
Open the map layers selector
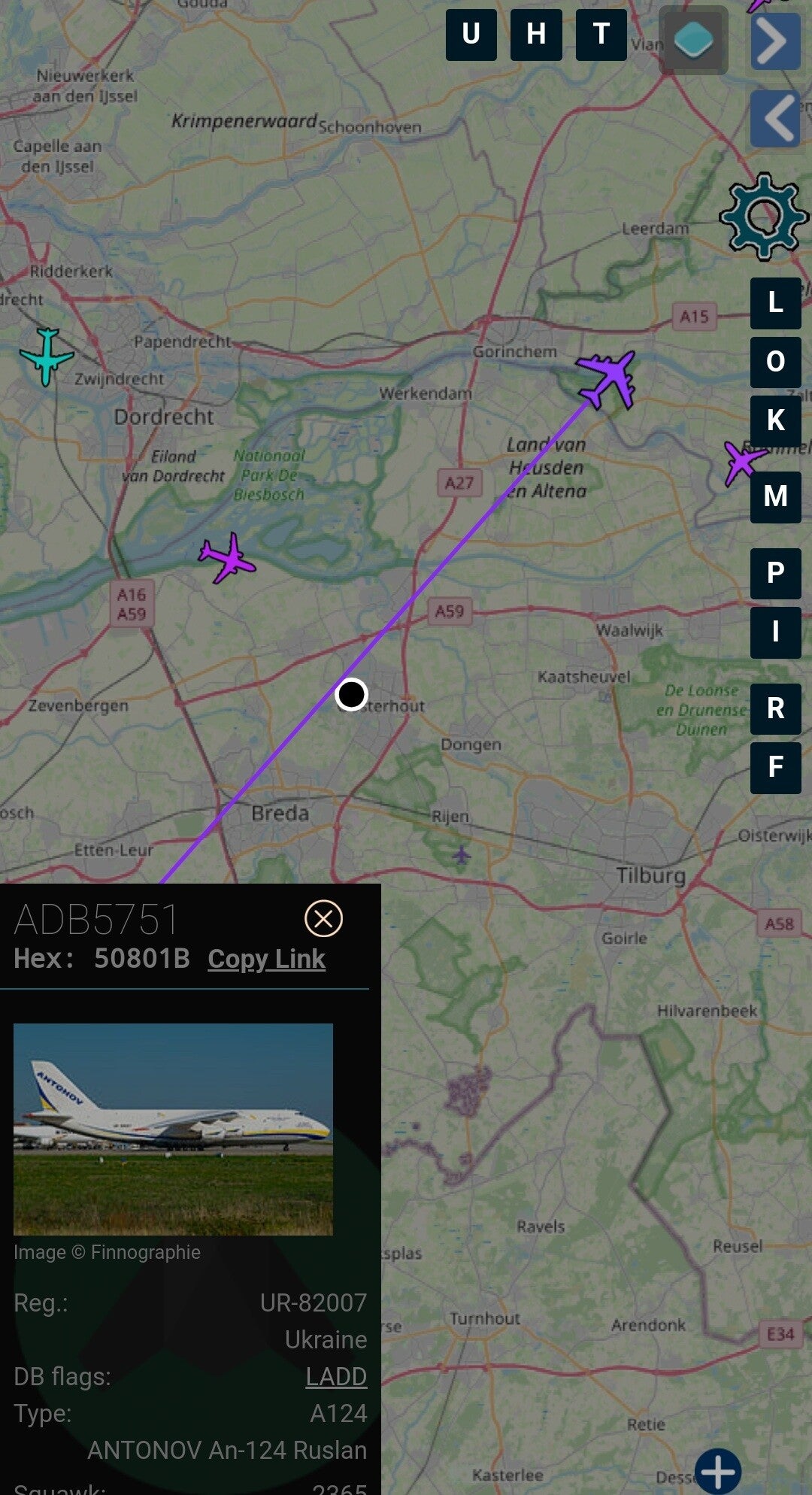[693, 41]
